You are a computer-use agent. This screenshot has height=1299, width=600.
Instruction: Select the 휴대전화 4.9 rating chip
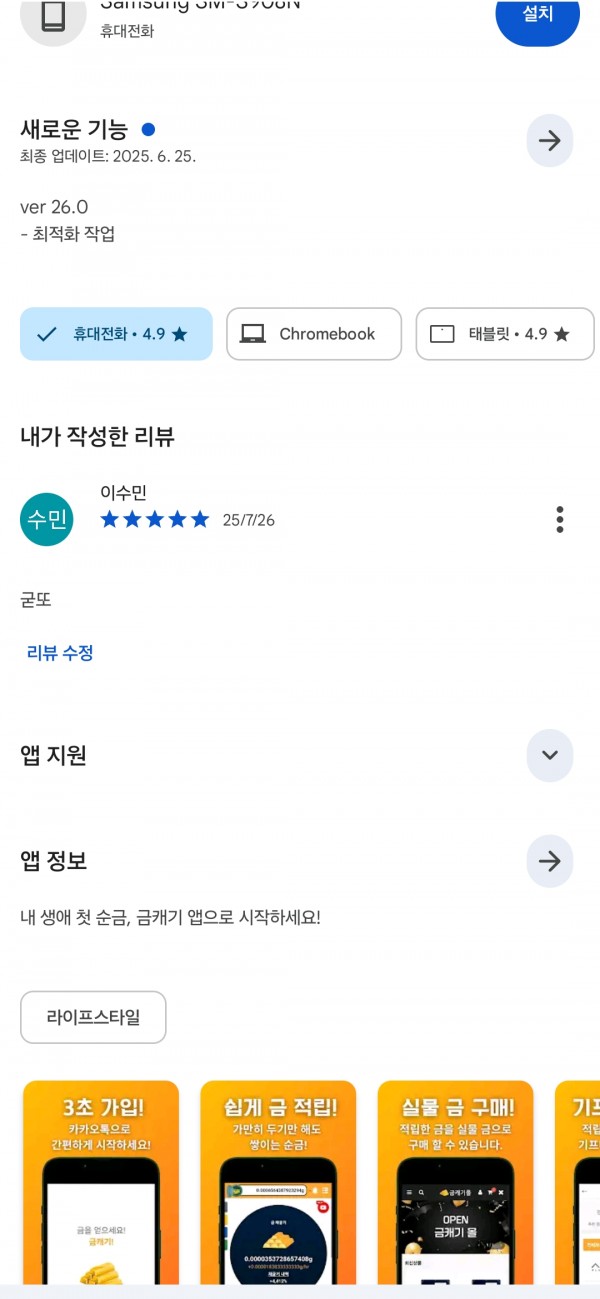116,334
